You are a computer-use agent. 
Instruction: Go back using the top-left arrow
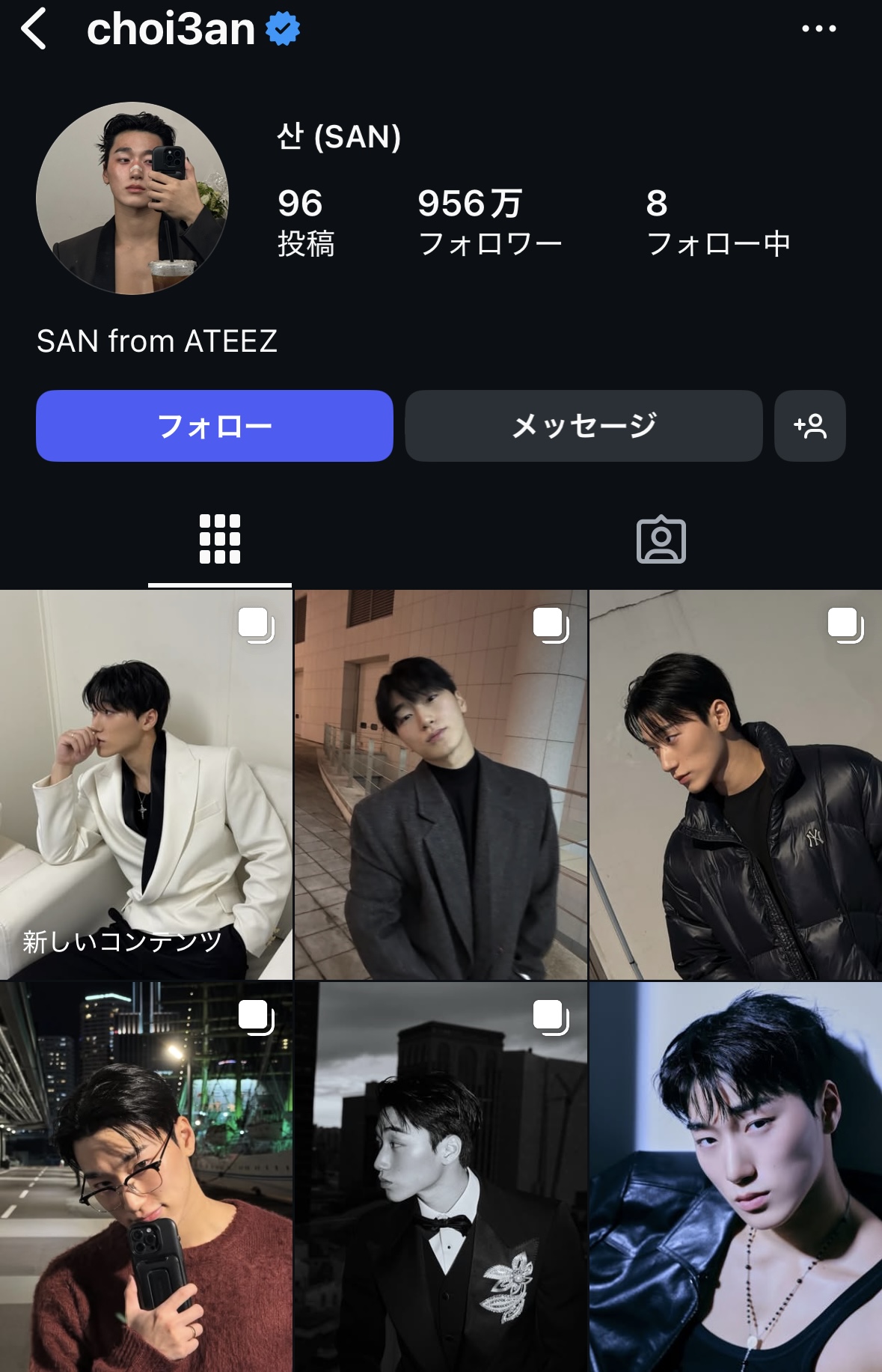pos(34,29)
